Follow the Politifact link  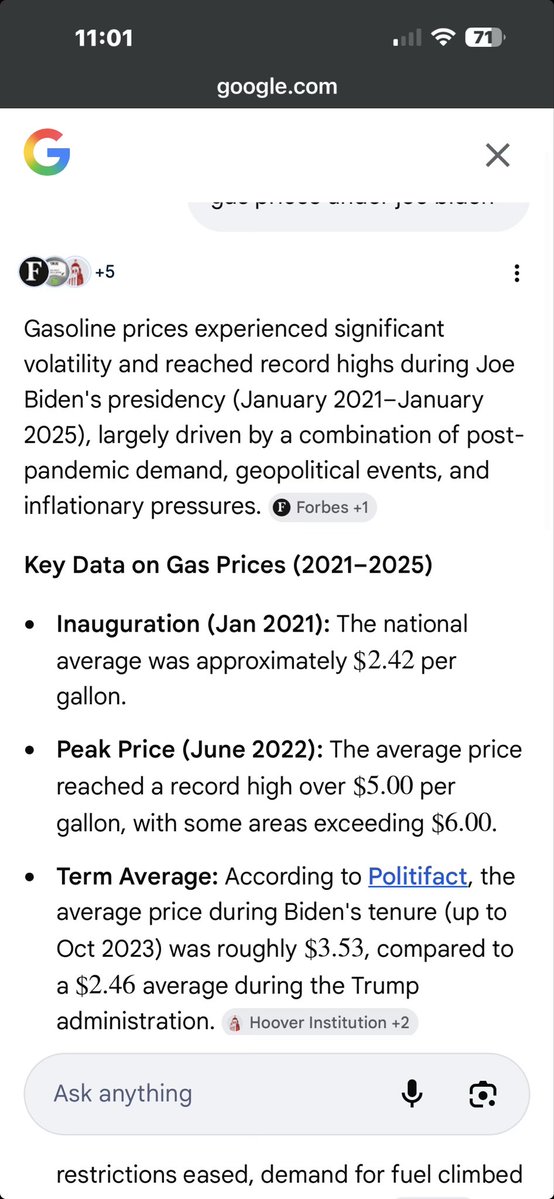[x=418, y=875]
